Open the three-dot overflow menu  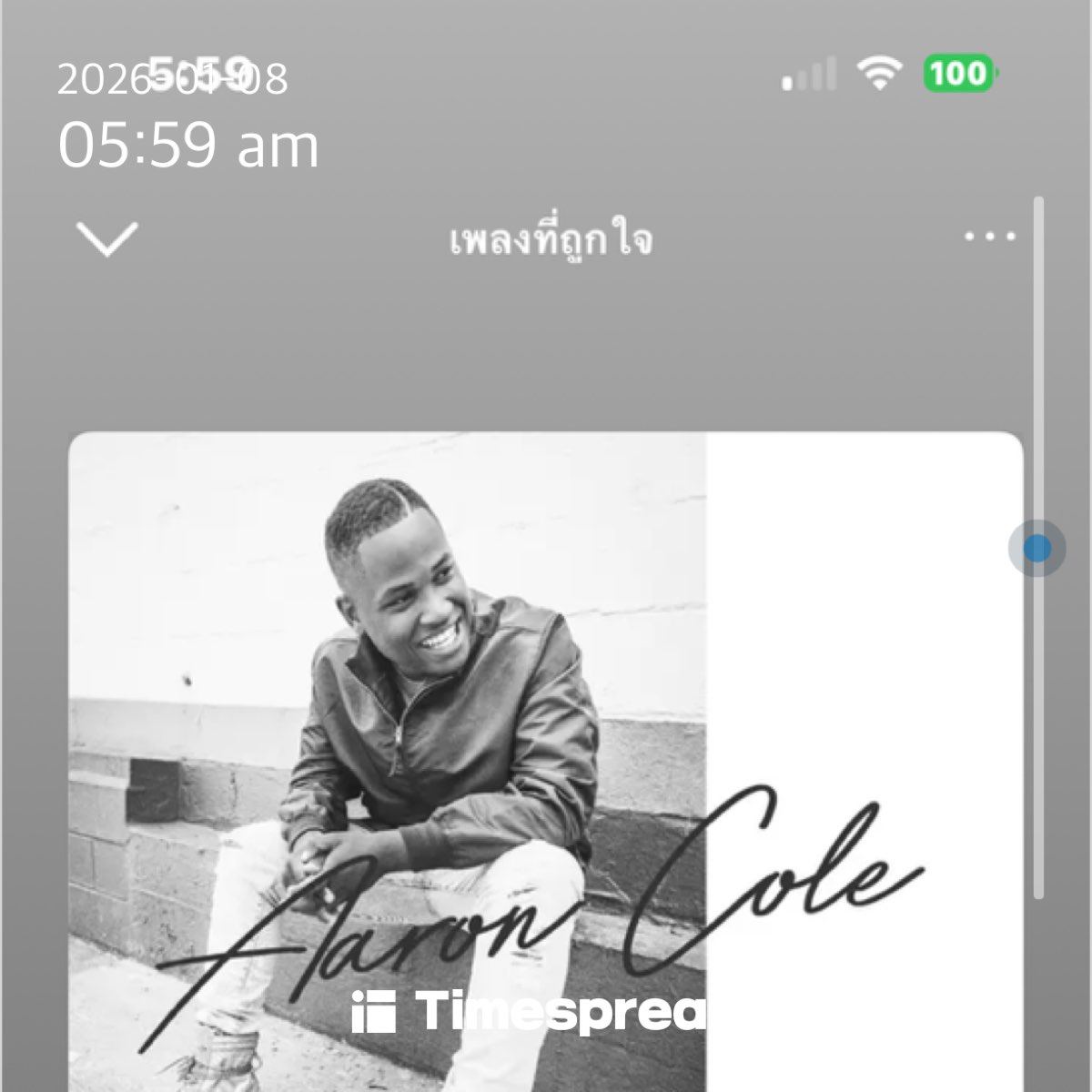click(989, 237)
